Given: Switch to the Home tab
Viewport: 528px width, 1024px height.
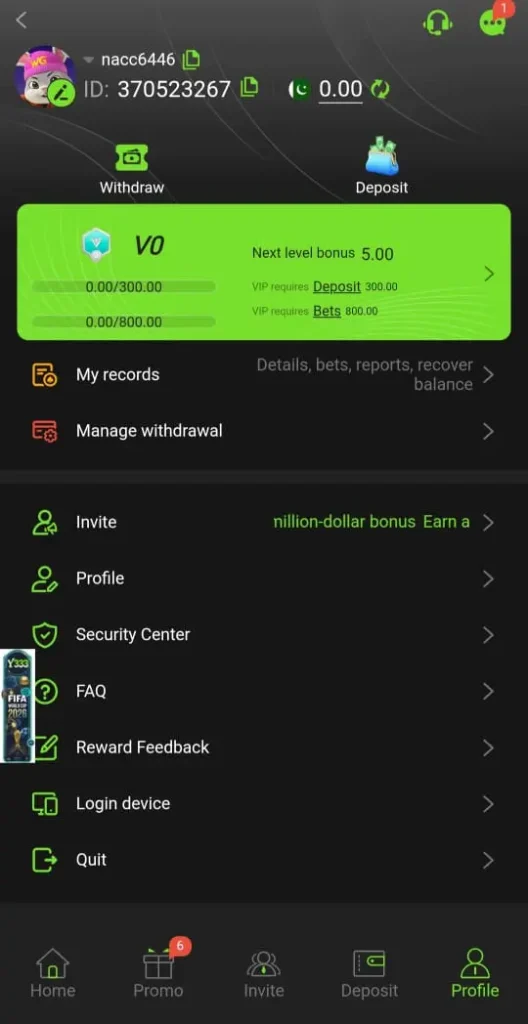Looking at the screenshot, I should (x=52, y=973).
